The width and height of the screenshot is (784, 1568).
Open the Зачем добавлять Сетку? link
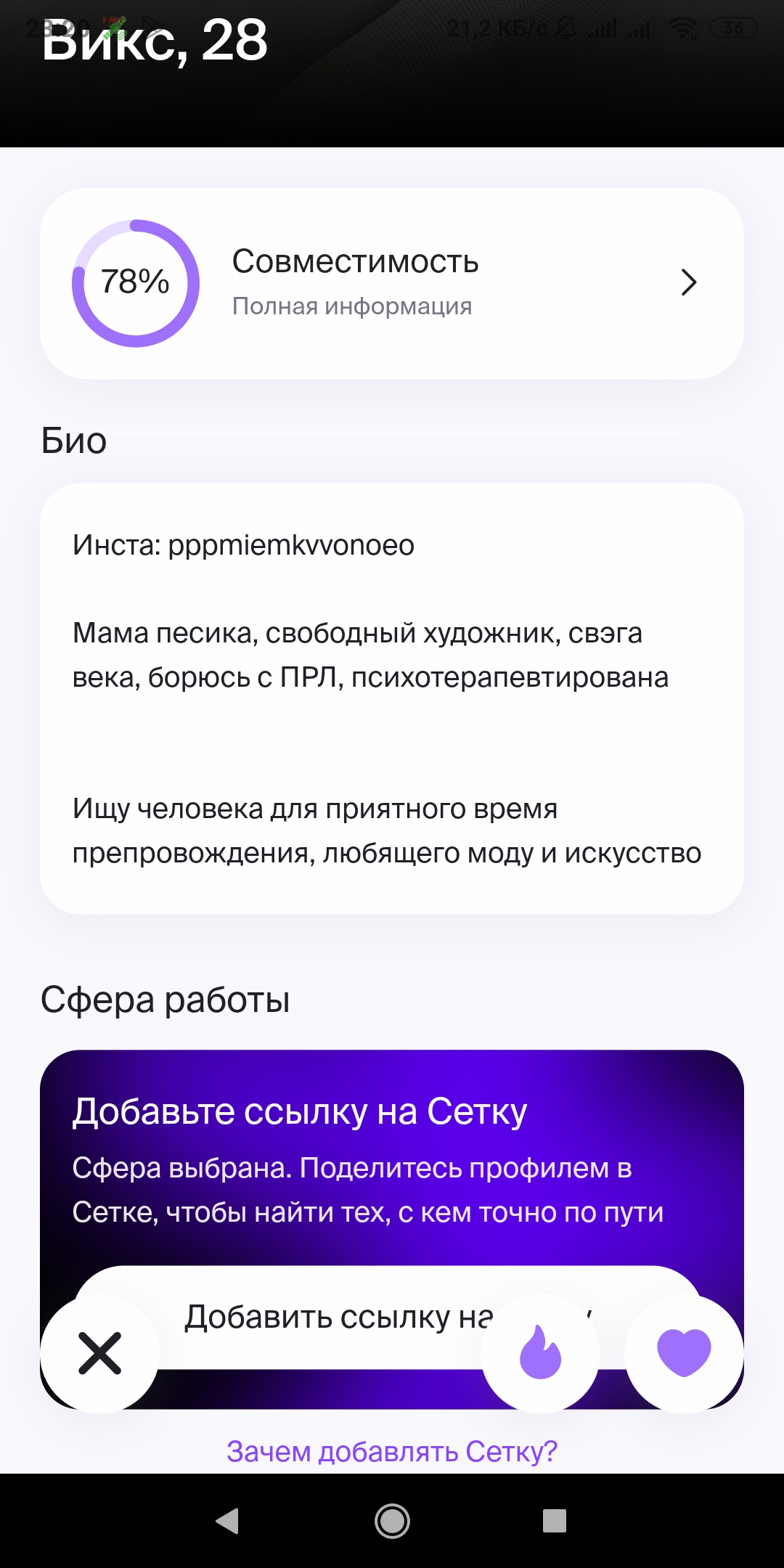392,1452
